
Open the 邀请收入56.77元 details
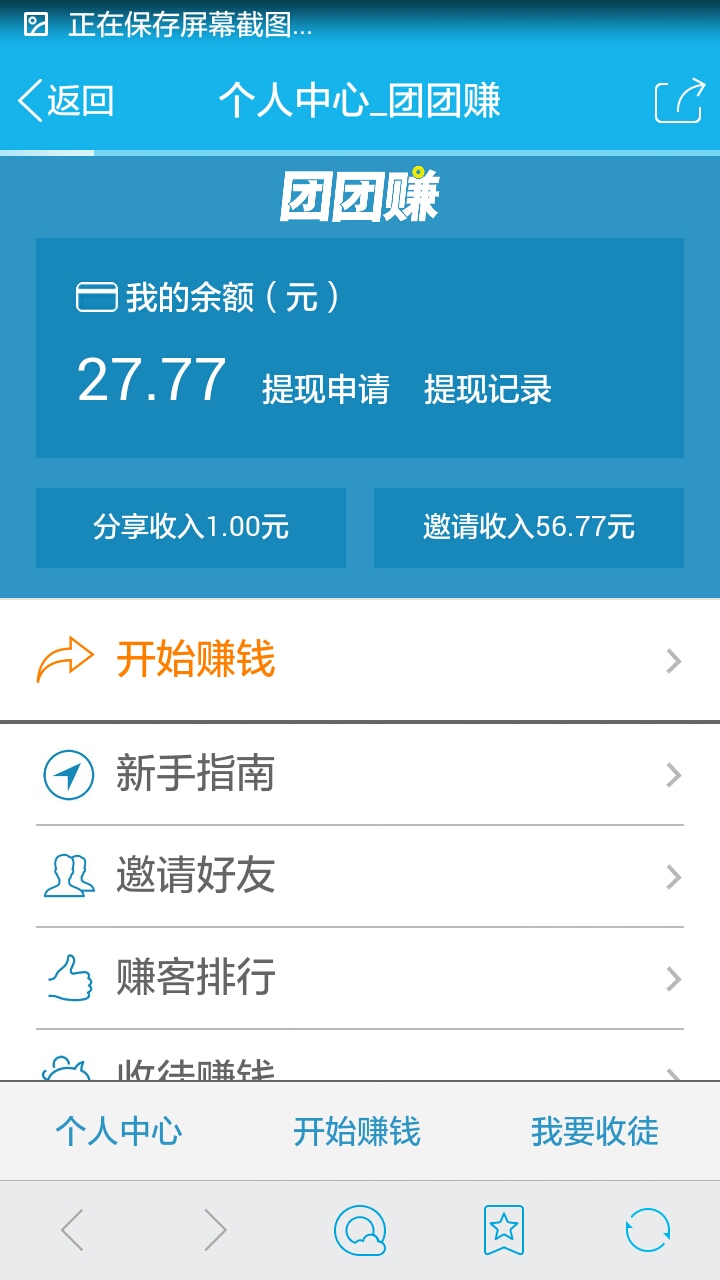528,527
